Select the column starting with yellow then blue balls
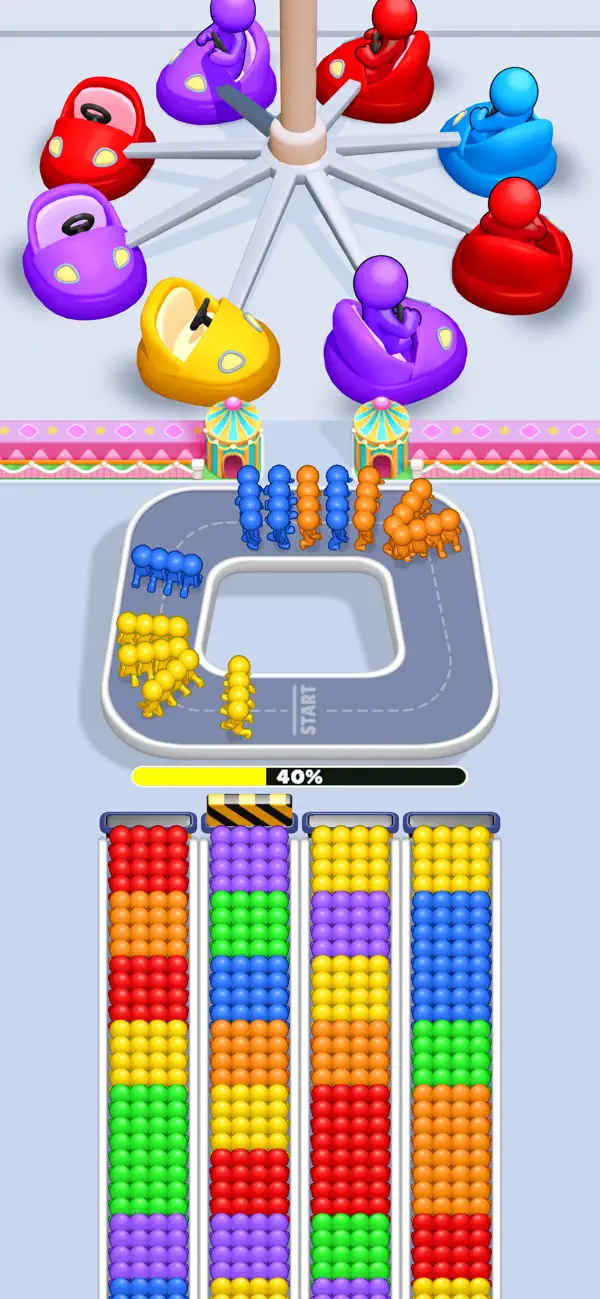The image size is (600, 1299). tap(451, 1055)
